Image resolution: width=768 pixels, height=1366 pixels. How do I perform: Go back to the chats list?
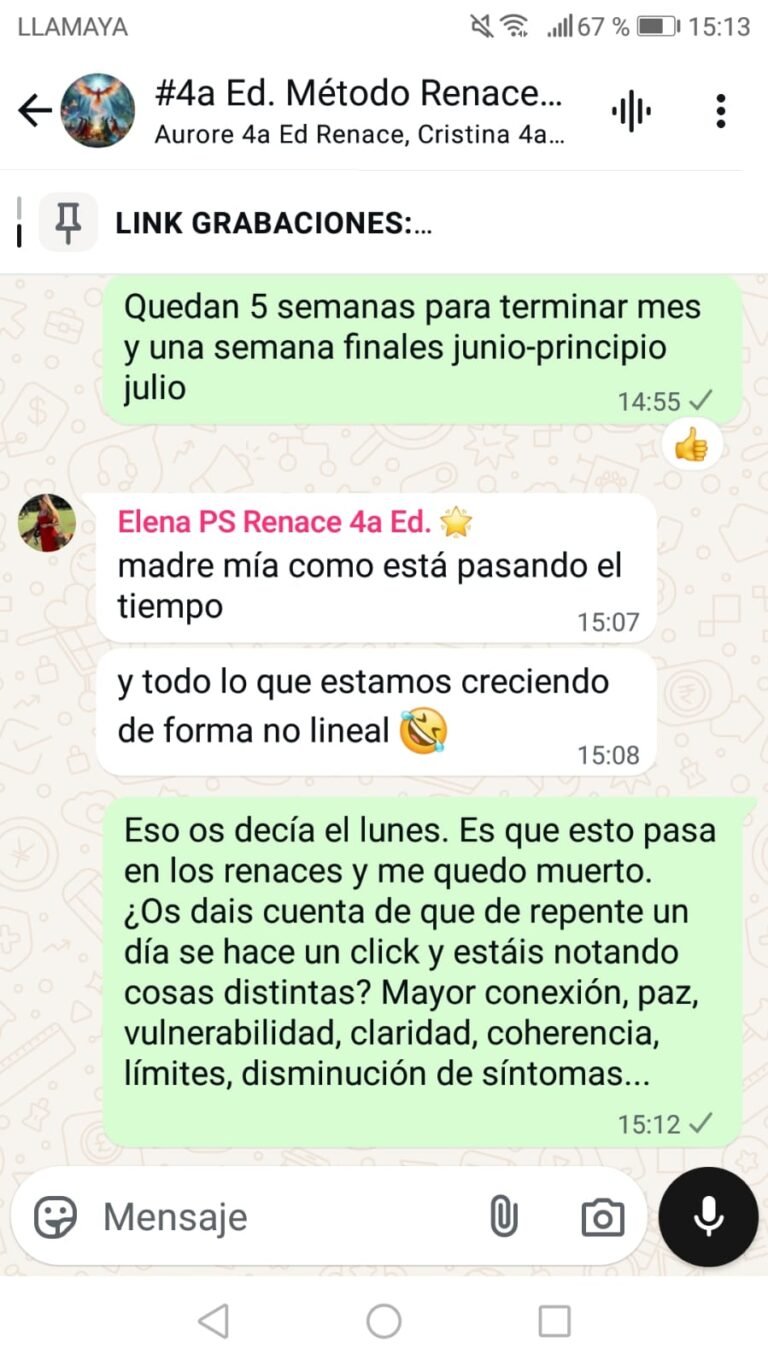35,111
